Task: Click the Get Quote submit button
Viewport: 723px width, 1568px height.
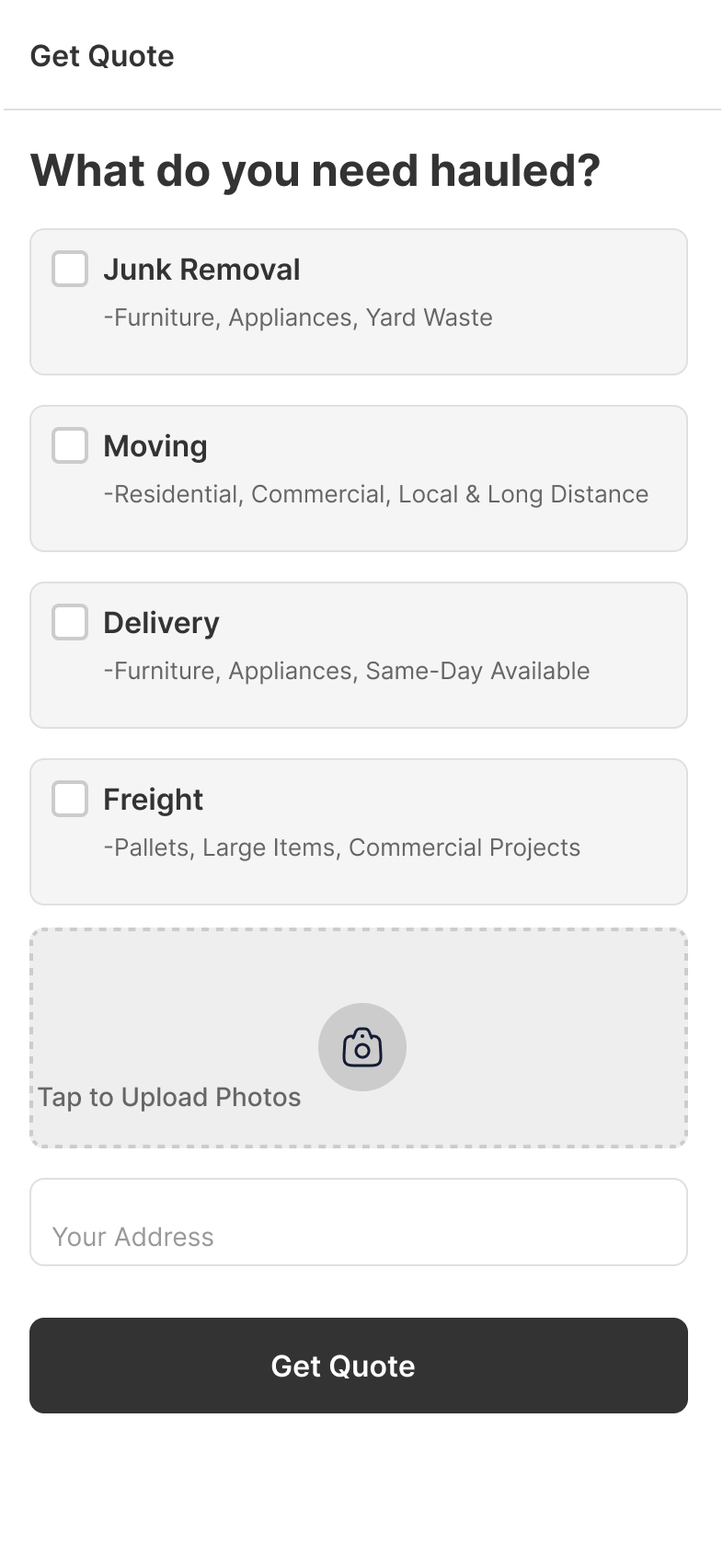Action: pyautogui.click(x=359, y=1366)
